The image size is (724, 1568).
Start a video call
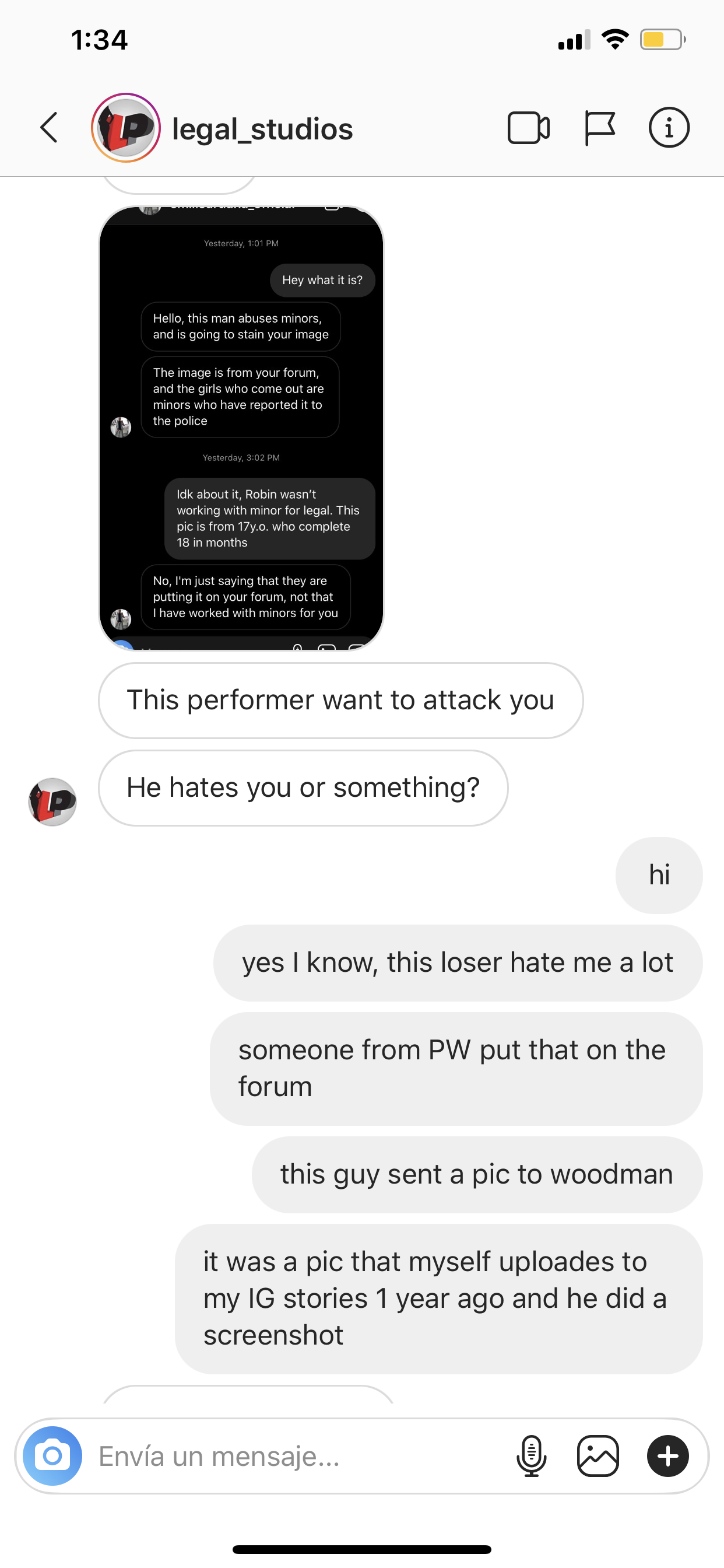click(528, 128)
